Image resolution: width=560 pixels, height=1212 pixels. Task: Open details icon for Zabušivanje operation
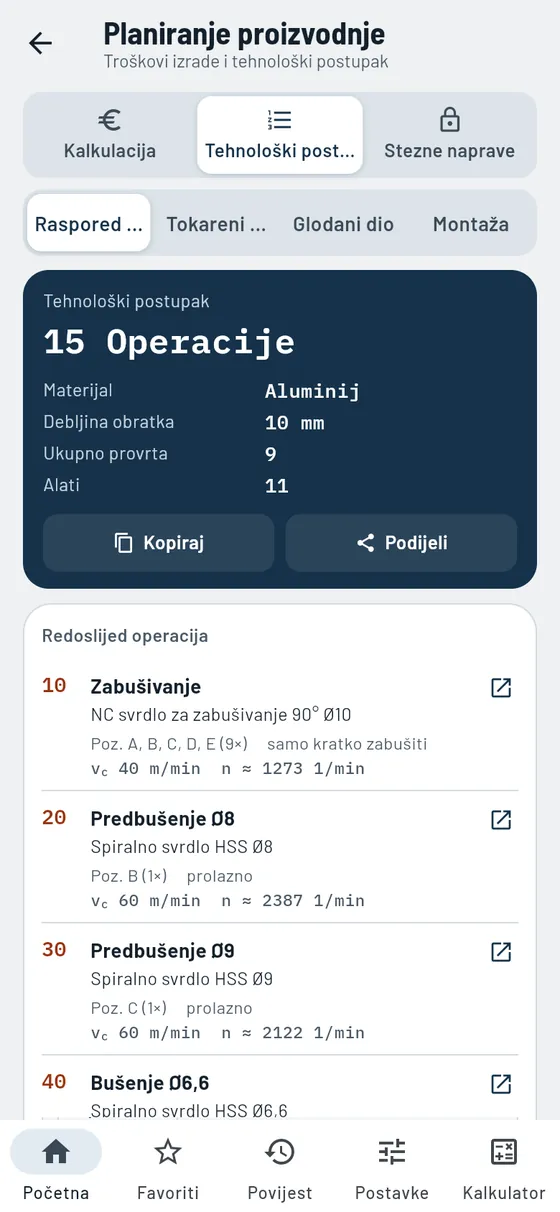click(x=501, y=688)
